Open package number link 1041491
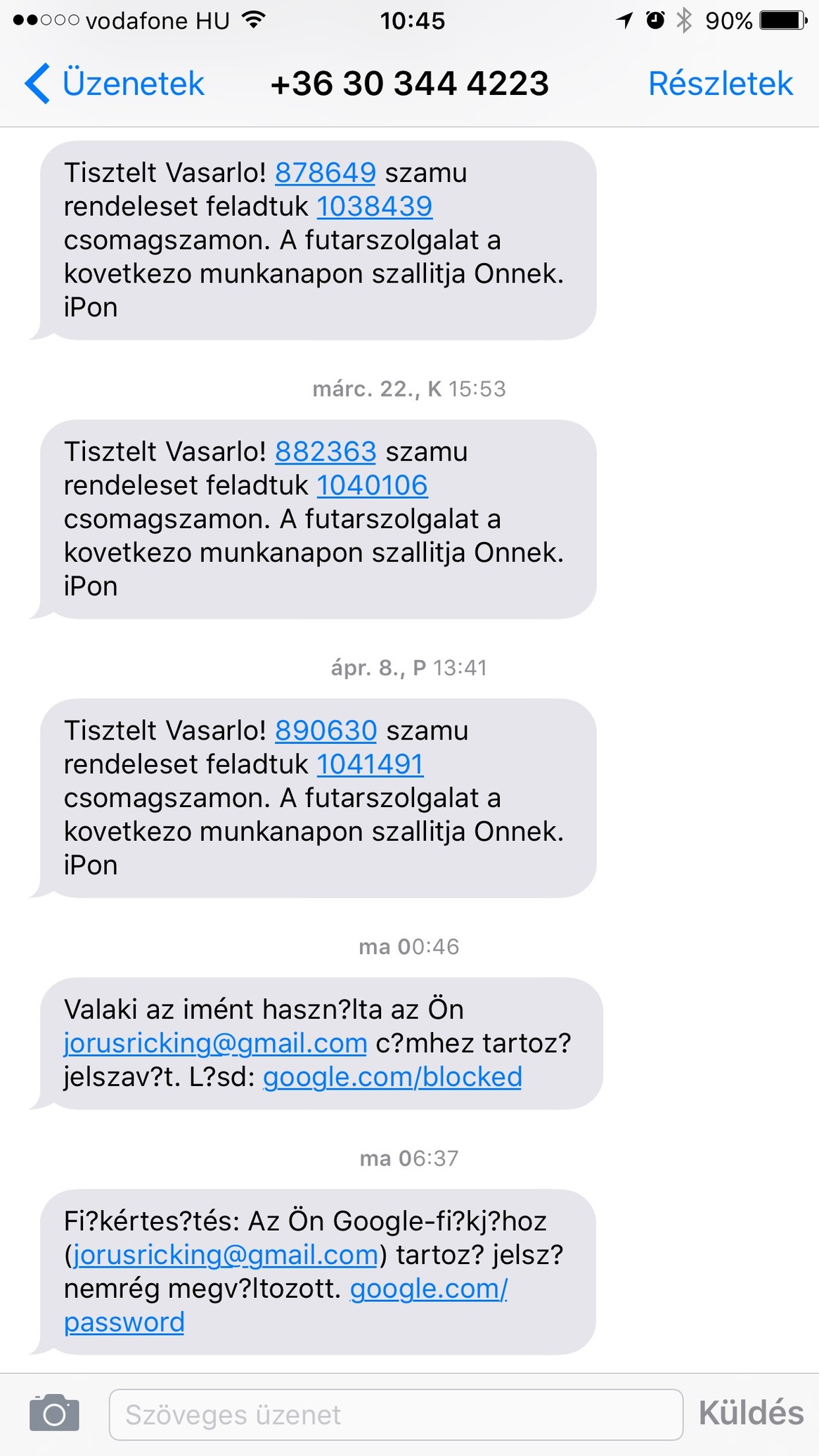 (x=370, y=765)
